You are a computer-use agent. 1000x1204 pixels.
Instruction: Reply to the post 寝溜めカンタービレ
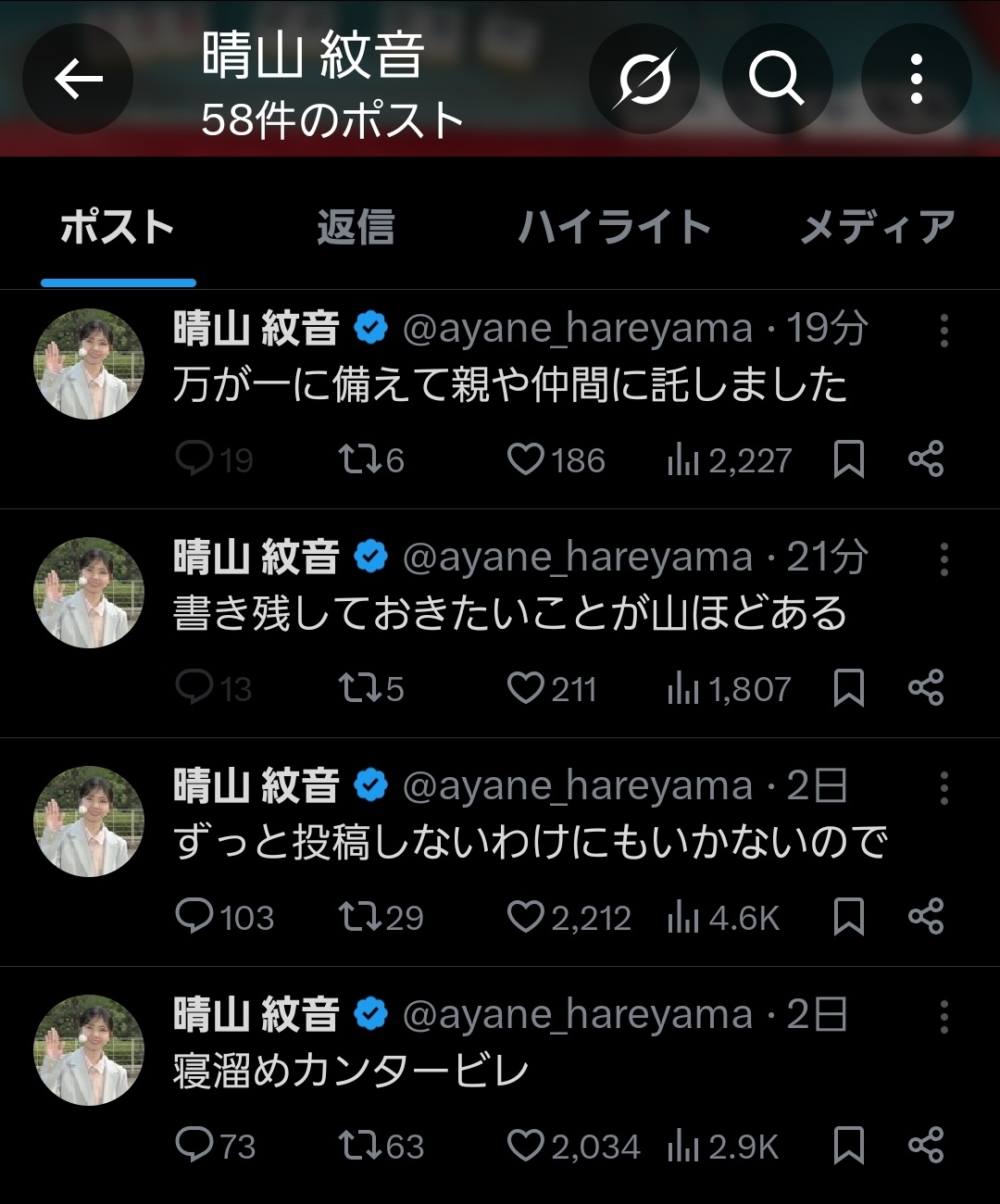point(194,1146)
